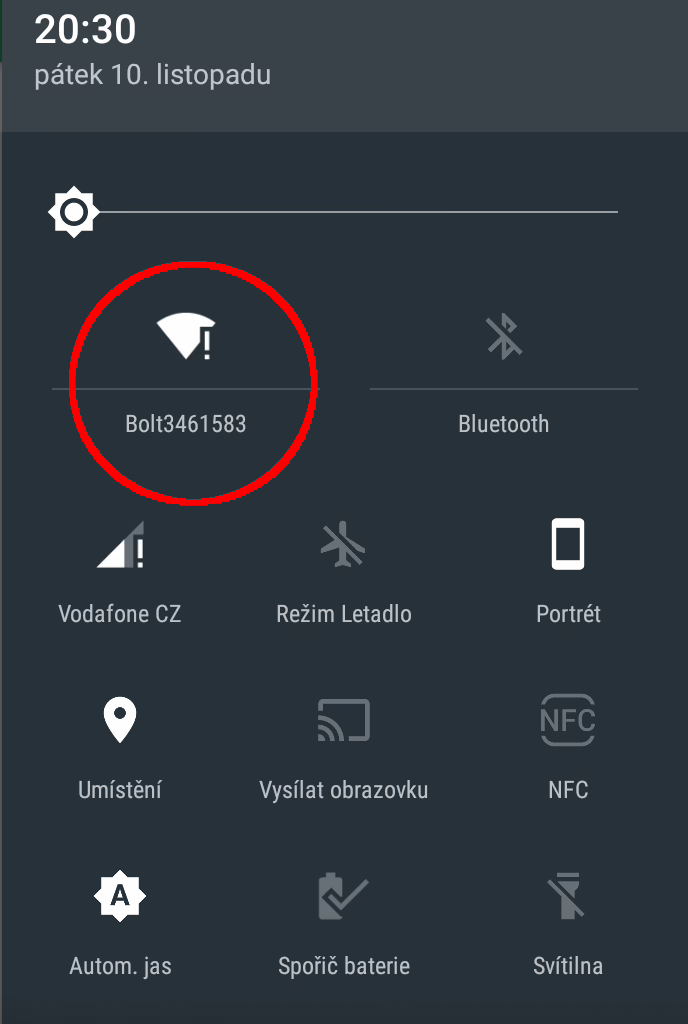Toggle the Wi-Fi icon above Bolt3461583
This screenshot has width=688, height=1024.
tap(187, 336)
